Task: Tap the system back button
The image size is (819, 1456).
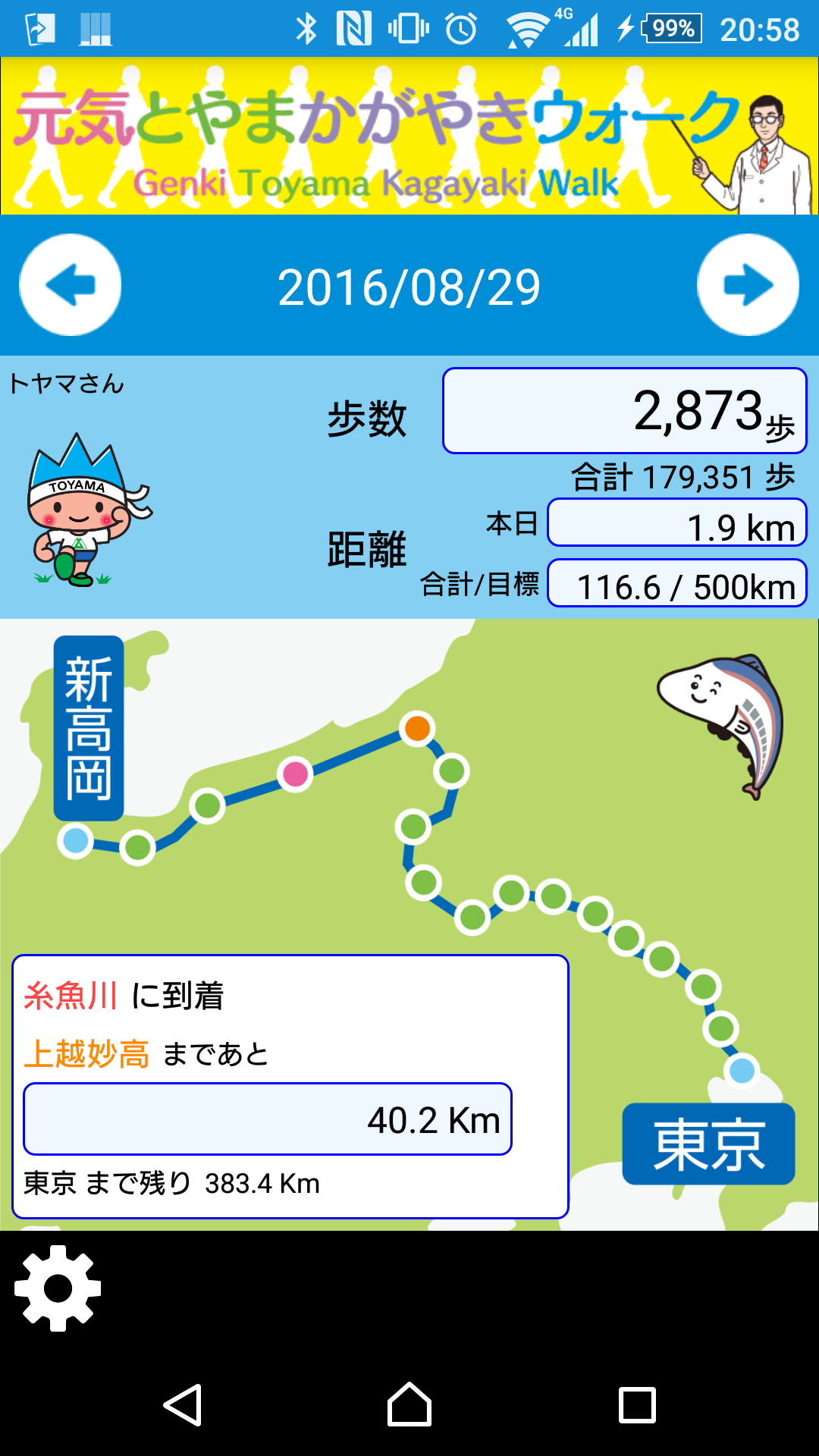Action: tap(183, 1405)
